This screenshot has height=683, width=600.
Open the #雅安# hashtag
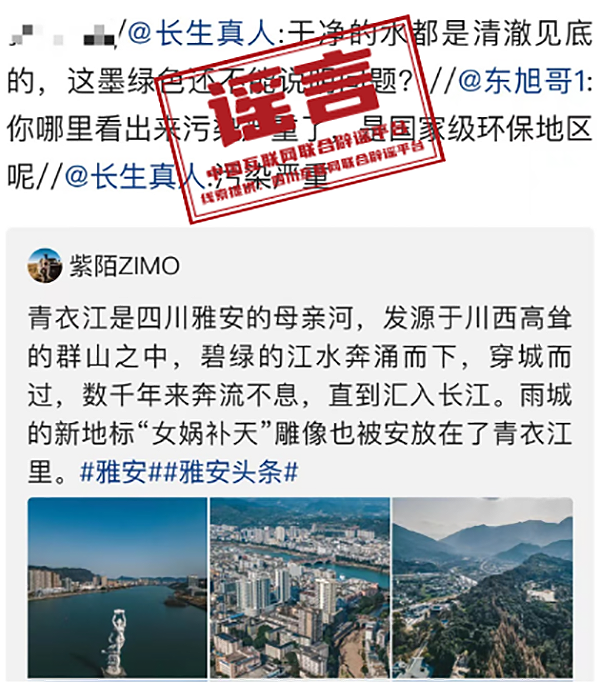114,471
